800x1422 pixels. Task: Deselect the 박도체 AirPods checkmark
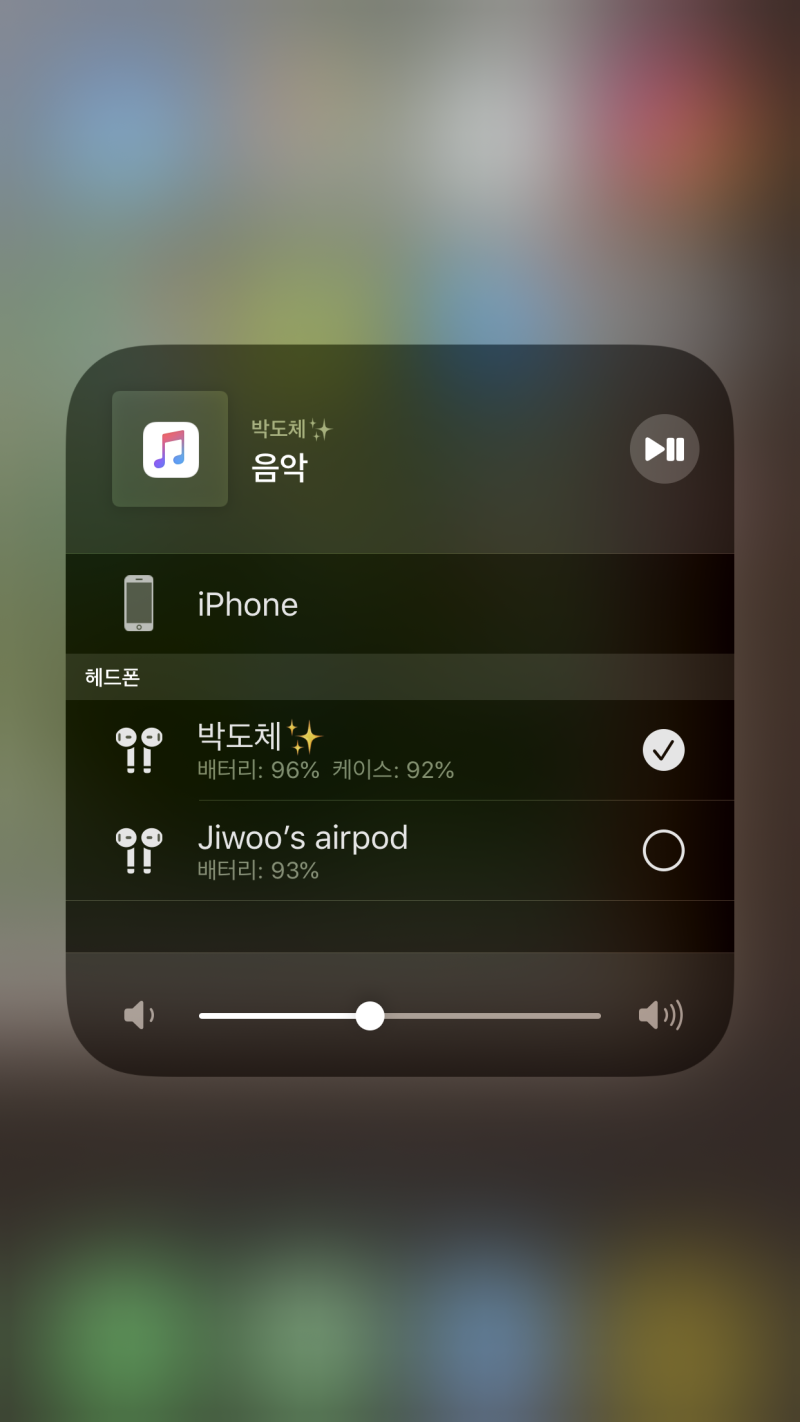(x=663, y=750)
